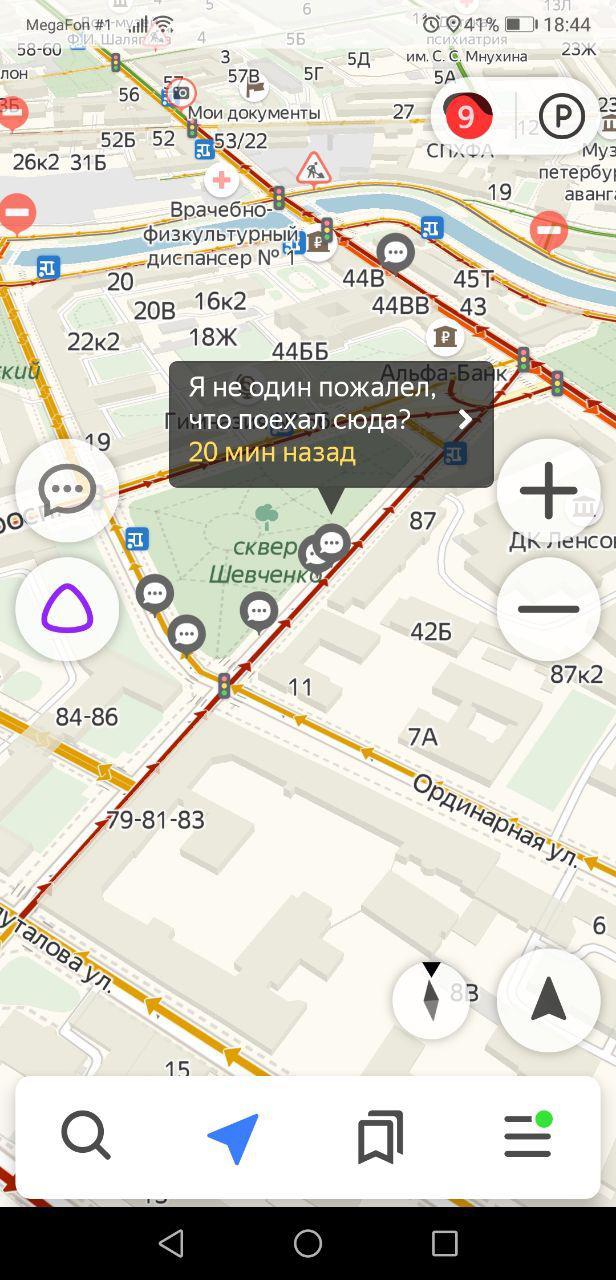Open the menu tab with green dot
This screenshot has height=1280, width=616.
pos(527,1137)
